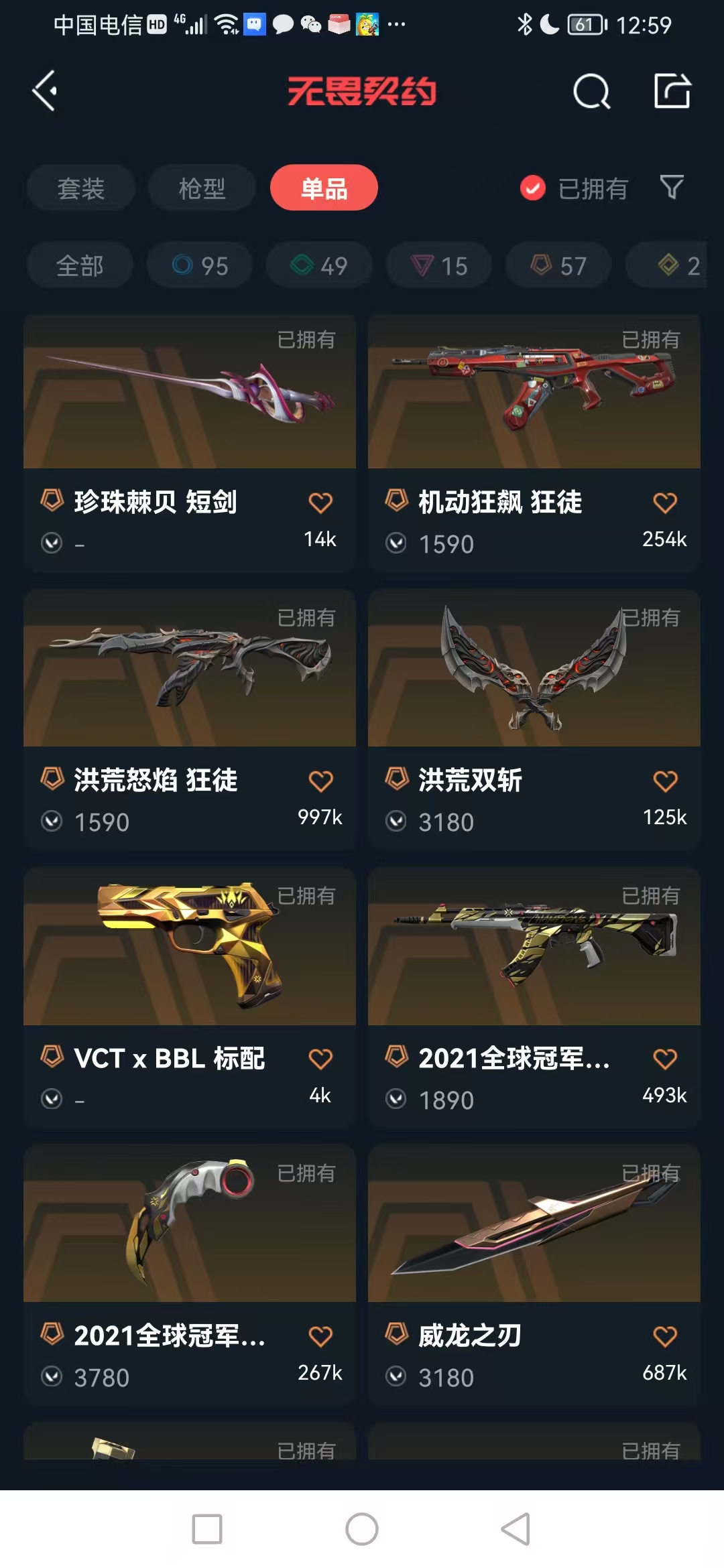
Task: Select the 全部 chip
Action: [x=80, y=265]
